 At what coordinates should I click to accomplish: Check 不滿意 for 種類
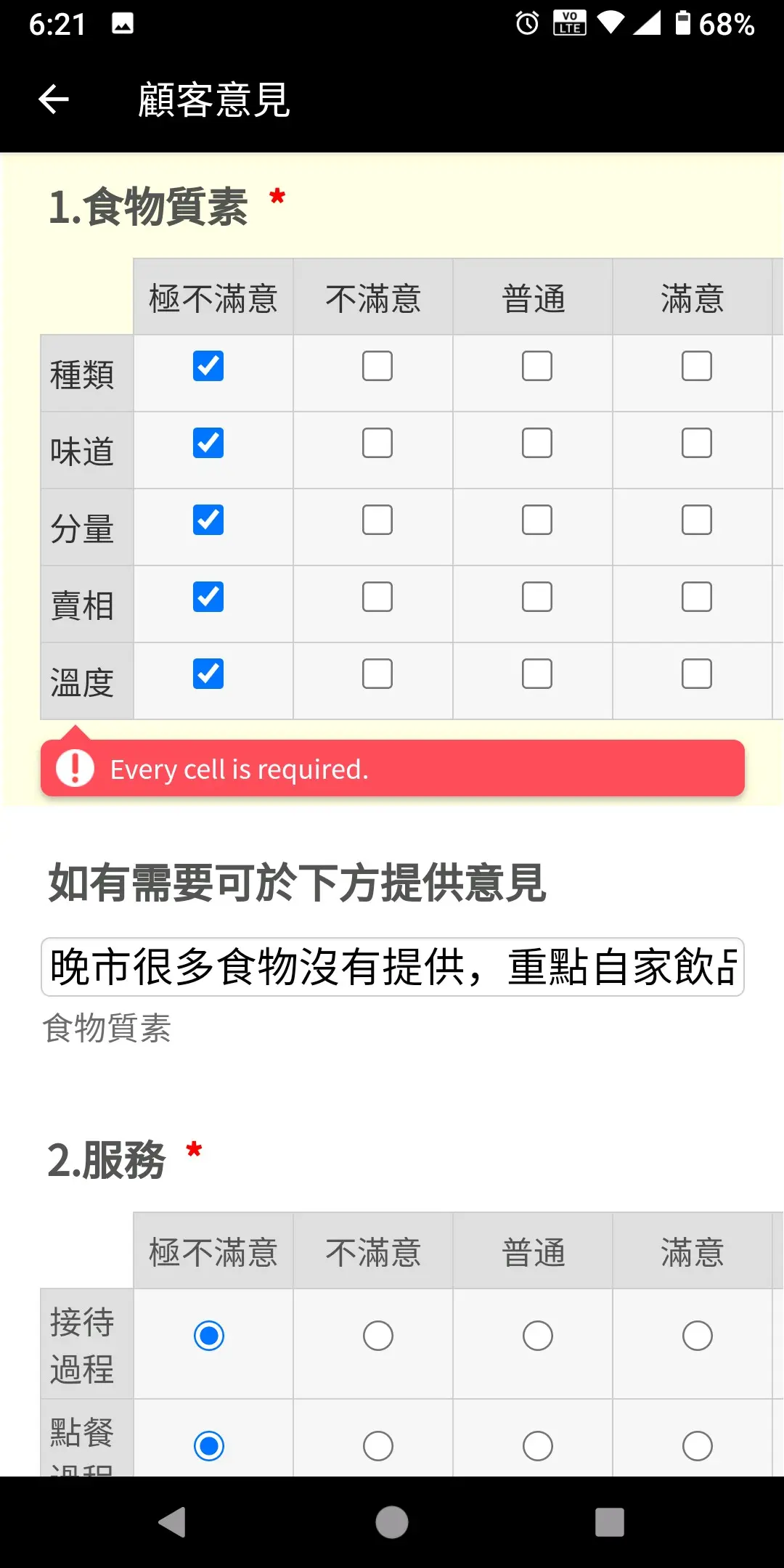pyautogui.click(x=377, y=366)
